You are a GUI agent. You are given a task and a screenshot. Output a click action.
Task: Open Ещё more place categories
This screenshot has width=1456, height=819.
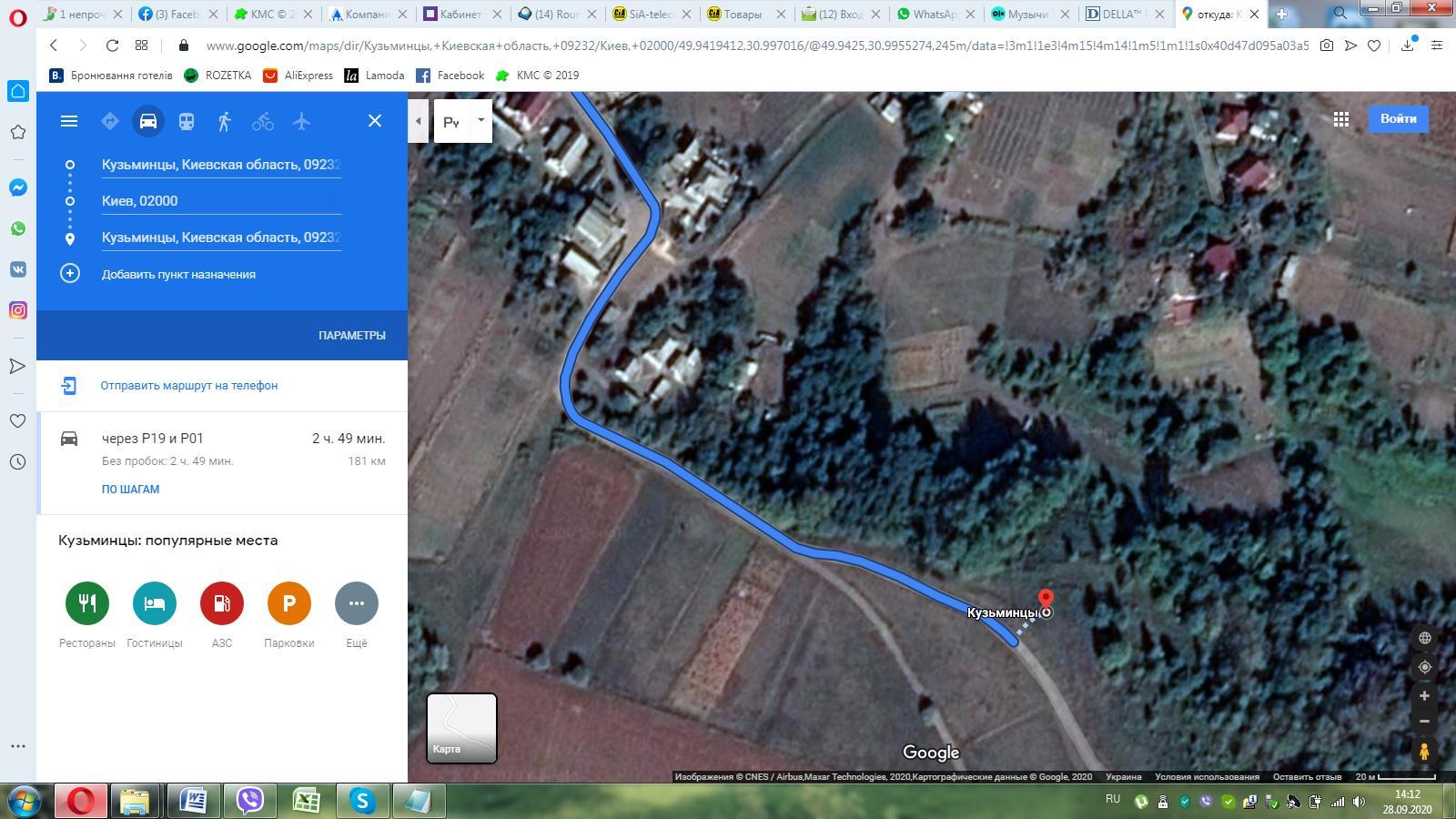pos(357,603)
